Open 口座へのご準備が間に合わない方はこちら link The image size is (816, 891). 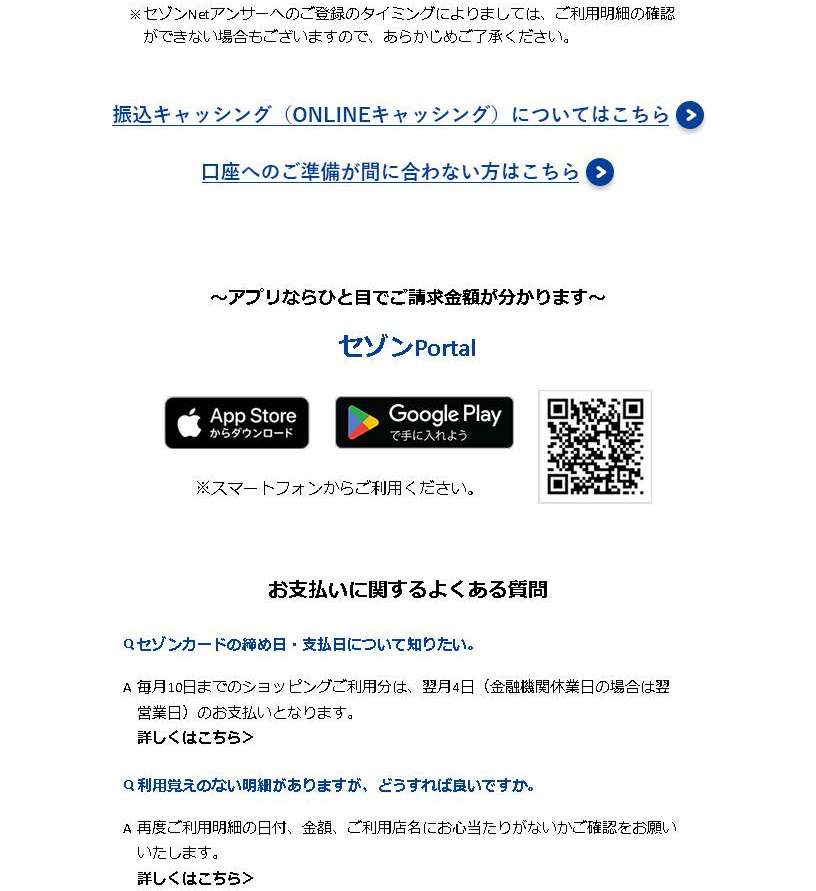coord(391,172)
